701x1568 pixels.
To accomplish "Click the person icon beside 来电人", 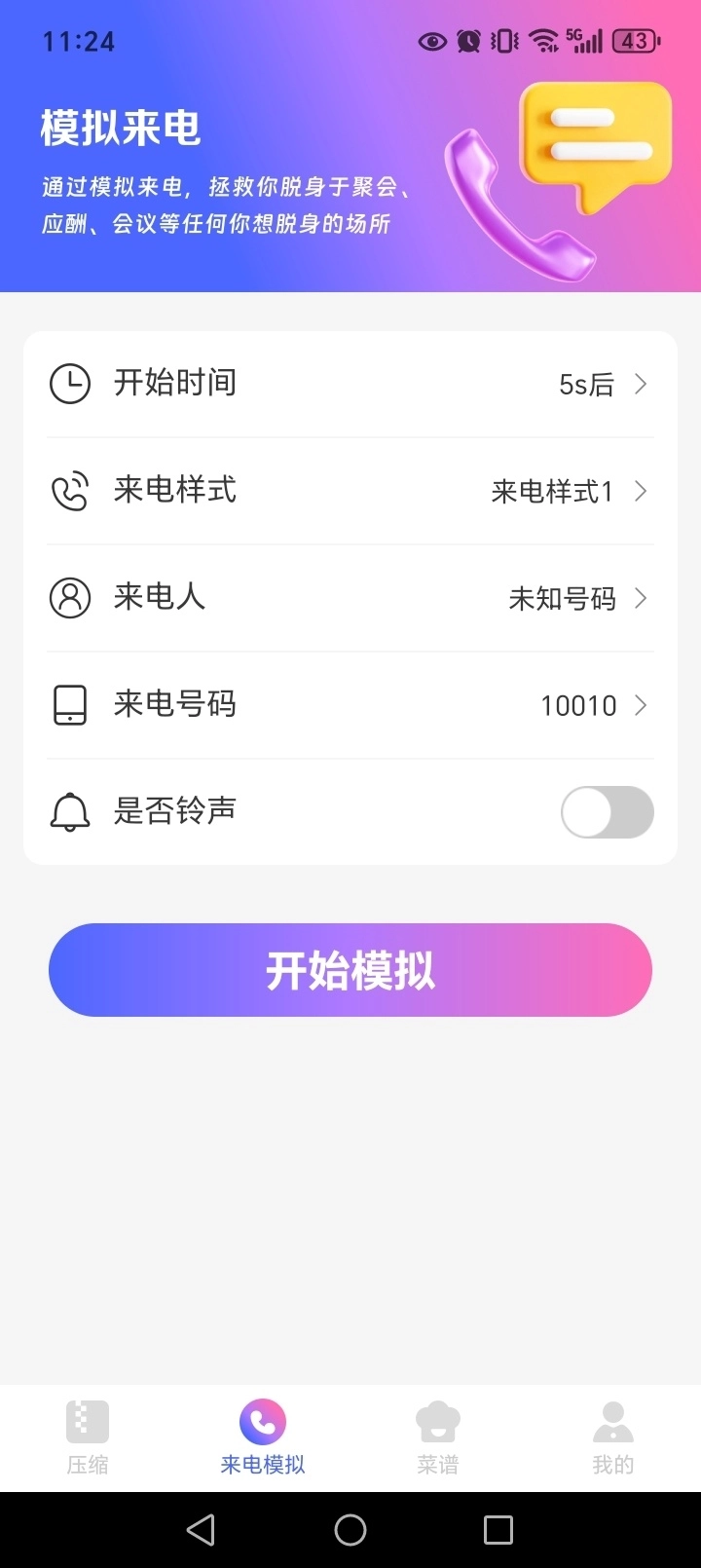I will click(69, 597).
